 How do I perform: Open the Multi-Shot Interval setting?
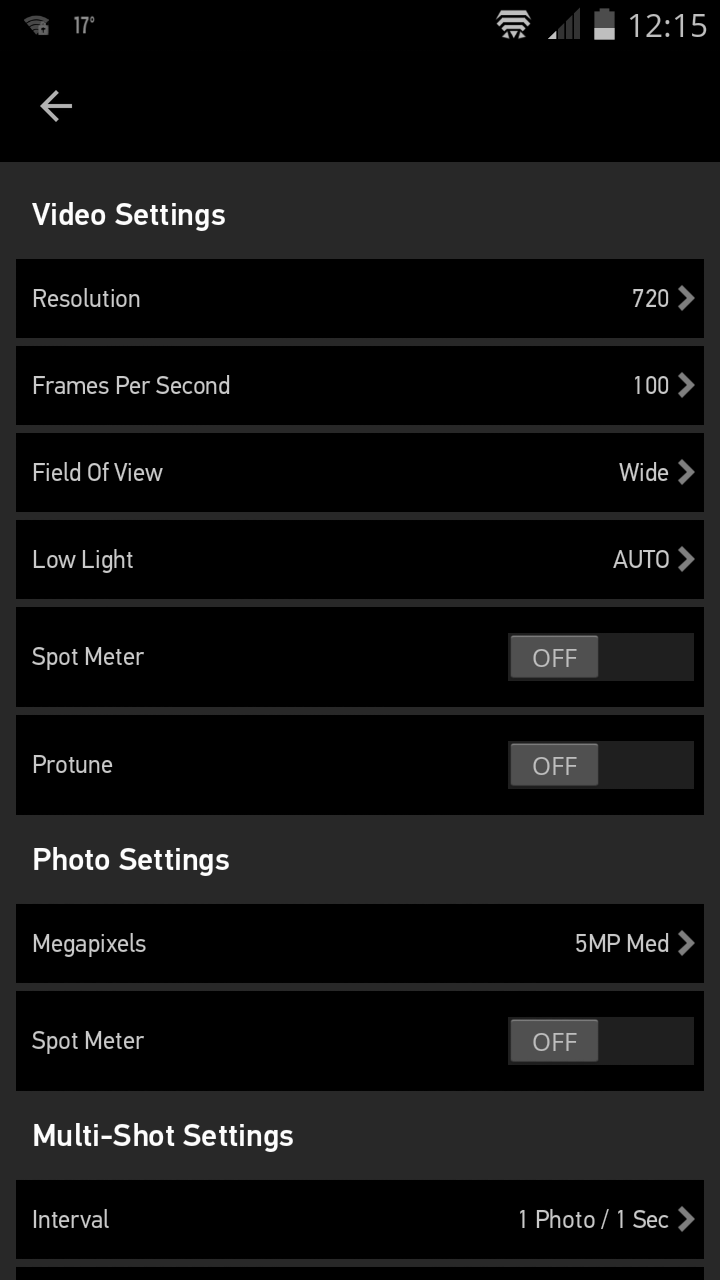(360, 1219)
